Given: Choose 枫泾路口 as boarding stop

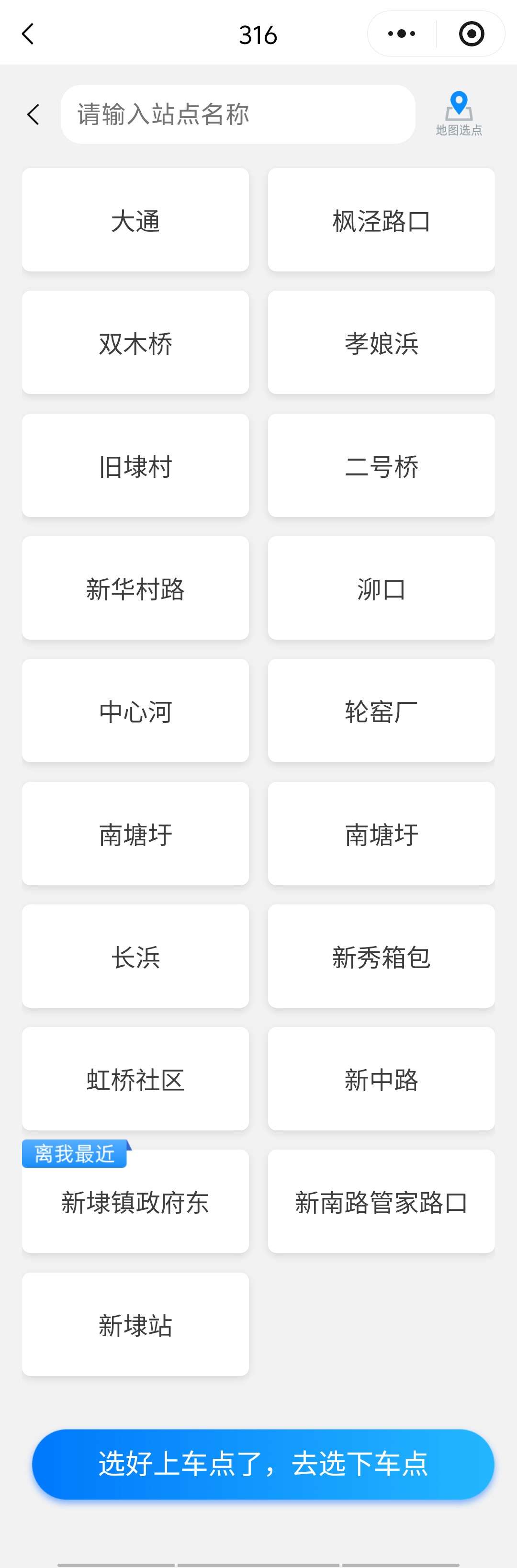Looking at the screenshot, I should point(381,220).
